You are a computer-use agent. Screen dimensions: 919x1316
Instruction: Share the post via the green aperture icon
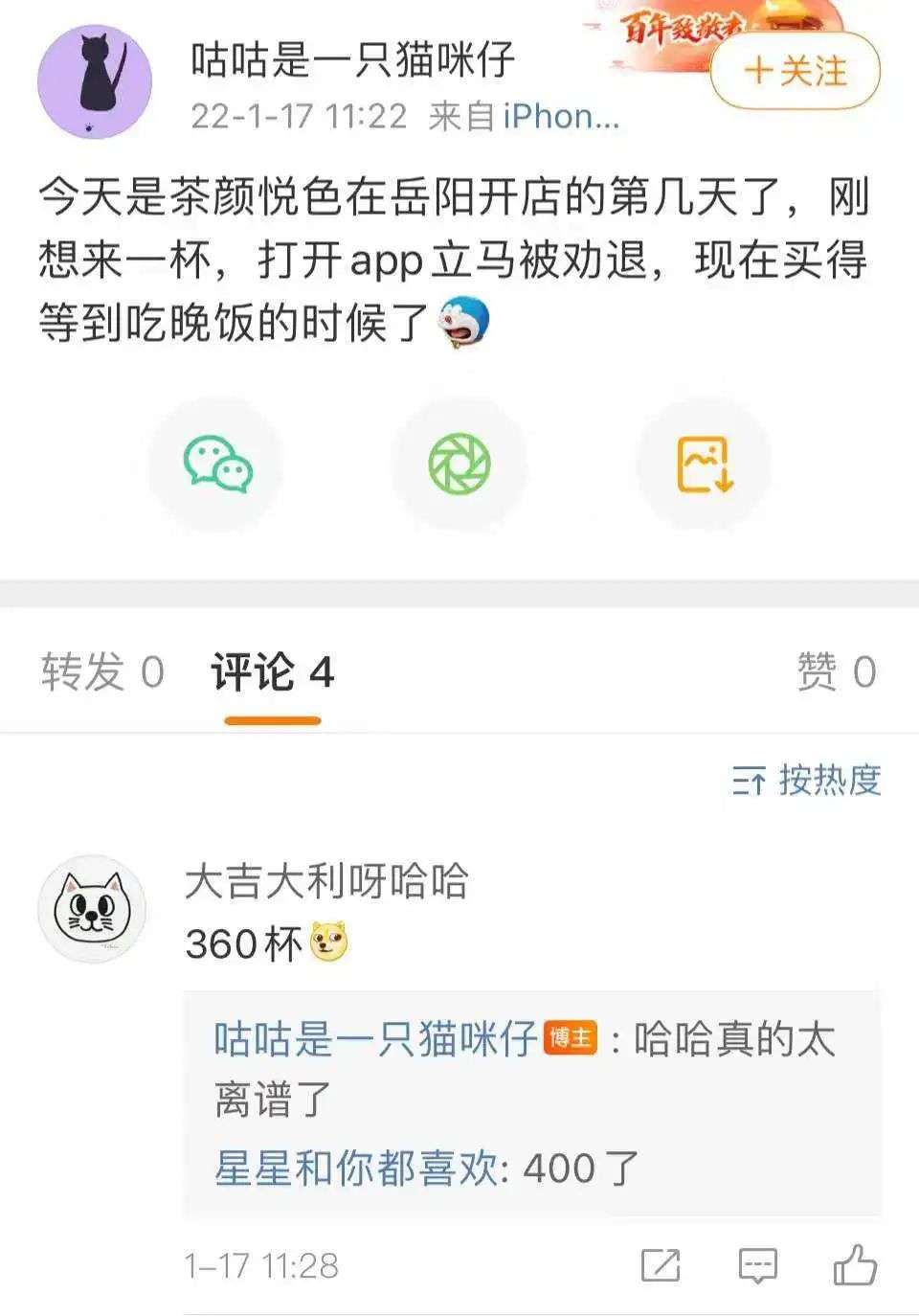click(459, 465)
